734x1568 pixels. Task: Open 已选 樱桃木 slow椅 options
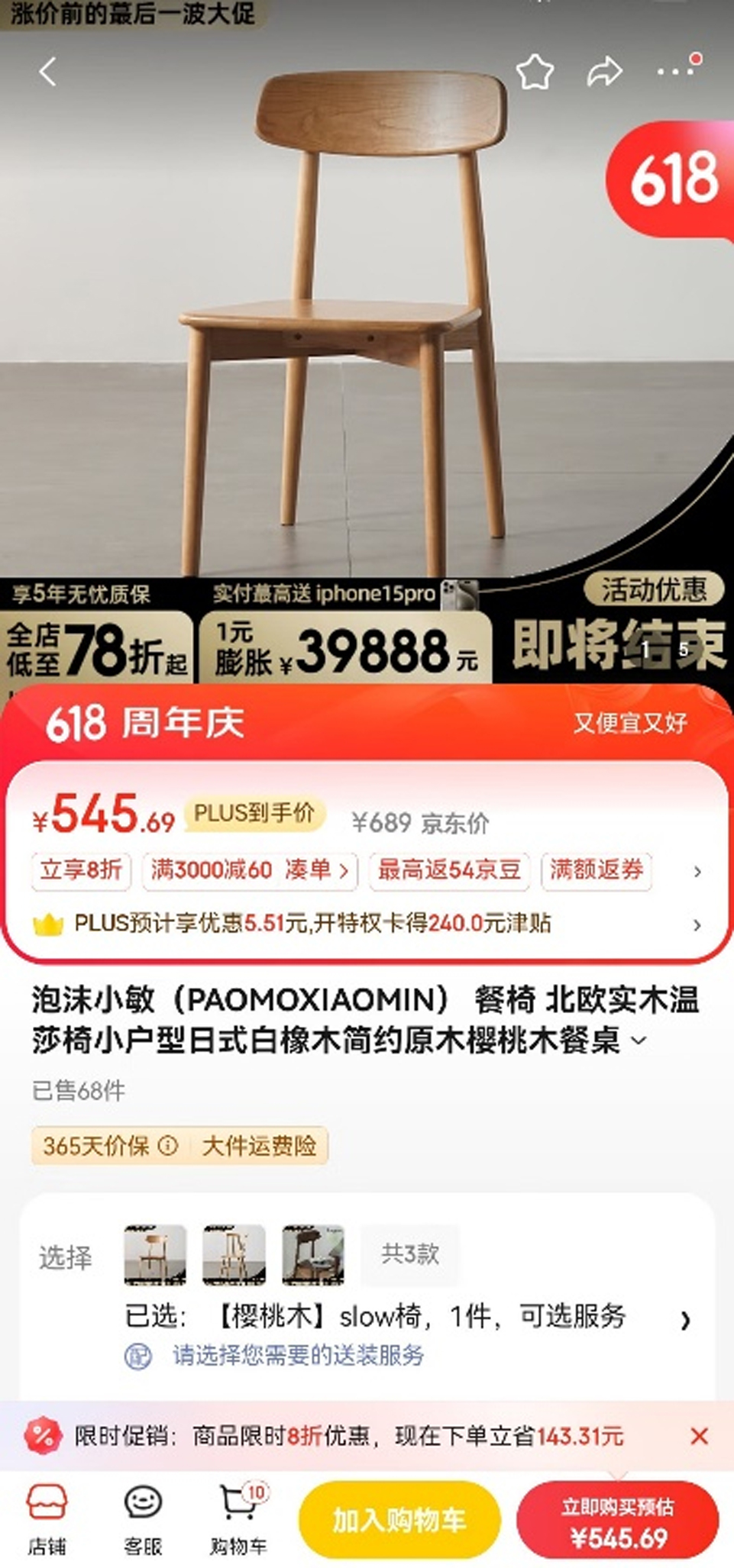tap(412, 1316)
